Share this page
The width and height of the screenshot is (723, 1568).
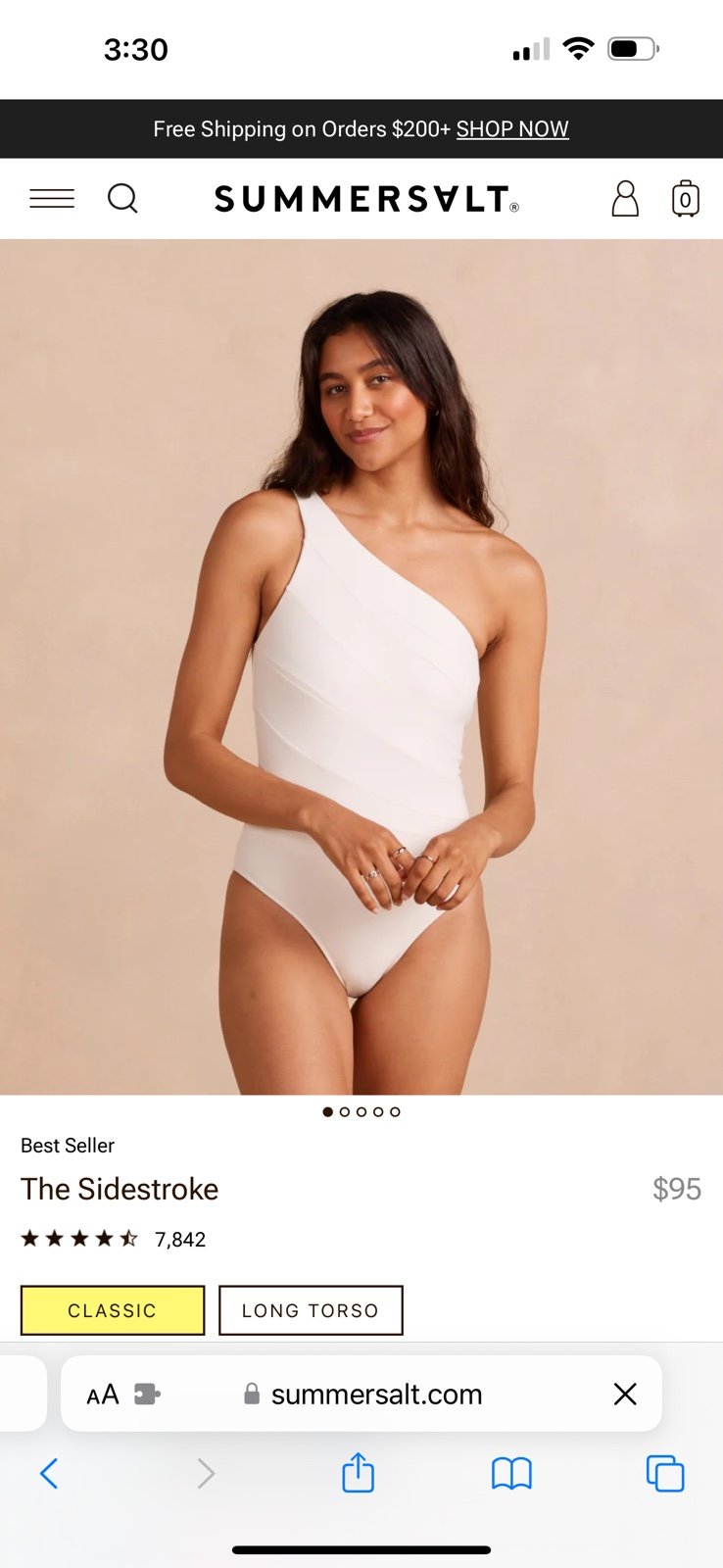(359, 1472)
